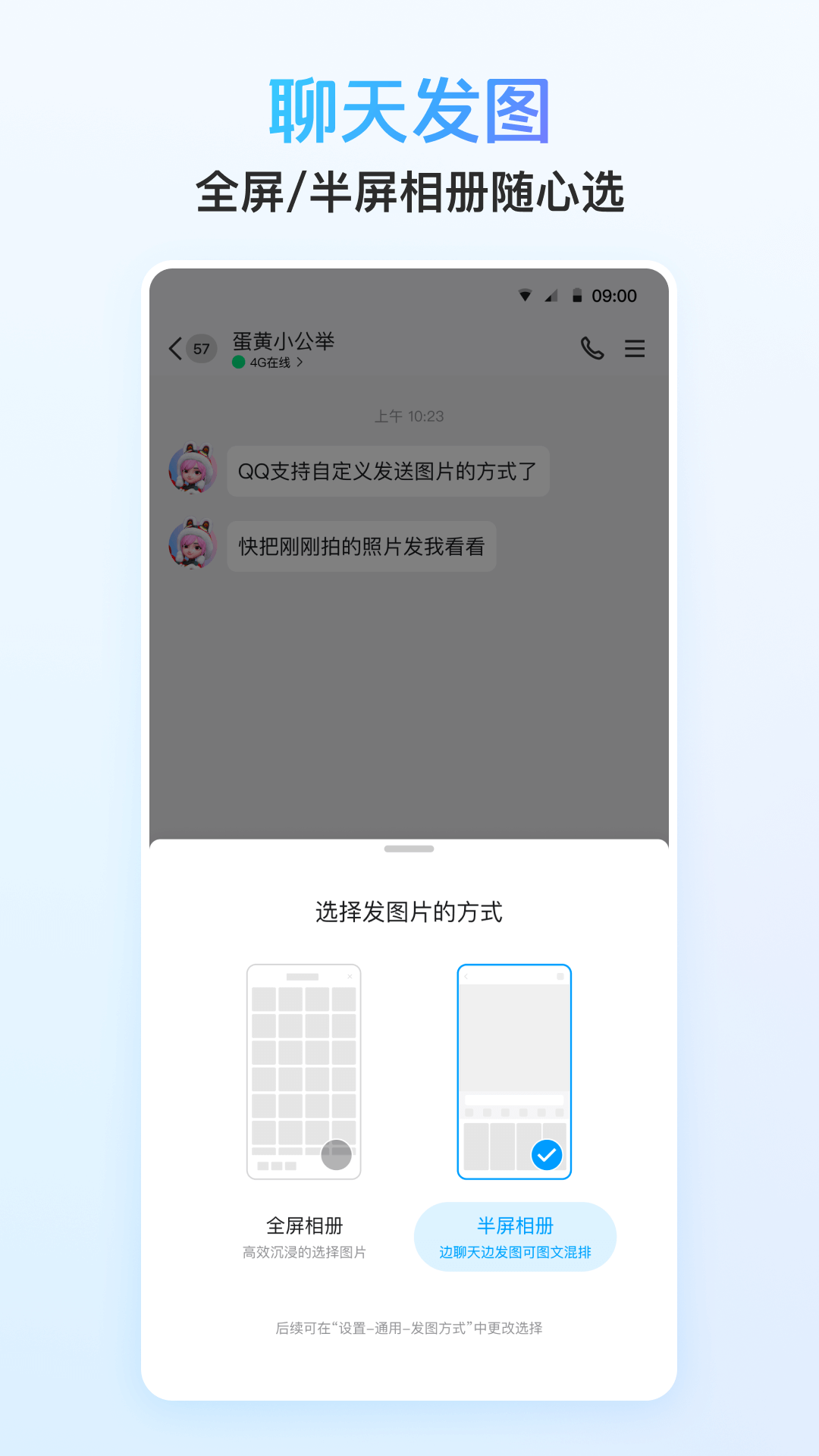Open the voice call icon in chat header
Viewport: 819px width, 1456px height.
(591, 349)
